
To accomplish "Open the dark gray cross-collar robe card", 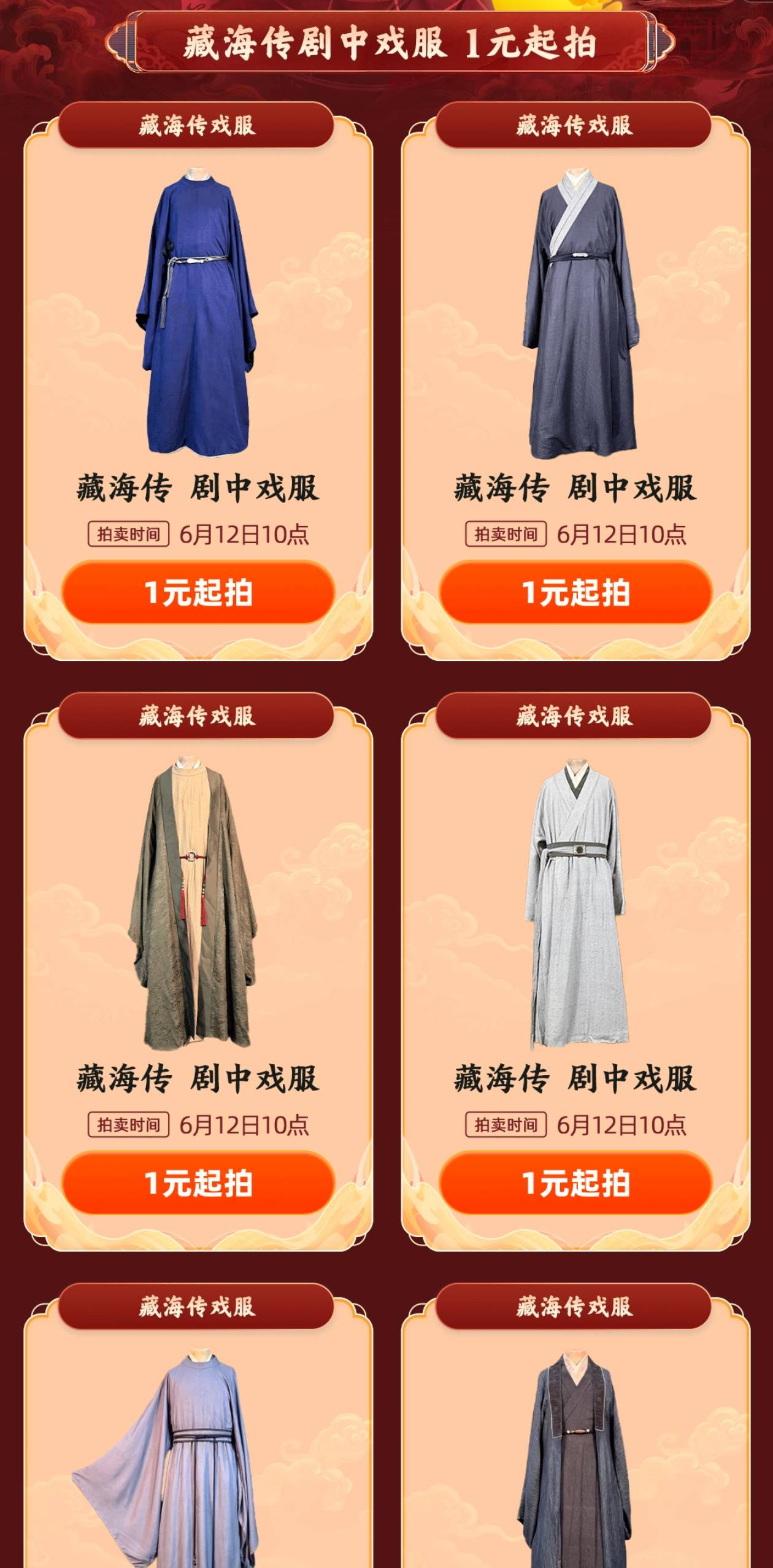I will [x=577, y=313].
